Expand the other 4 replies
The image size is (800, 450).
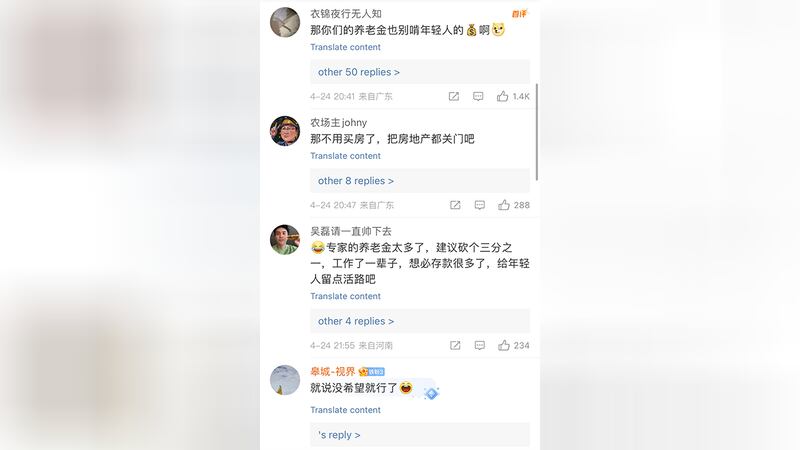(x=355, y=321)
